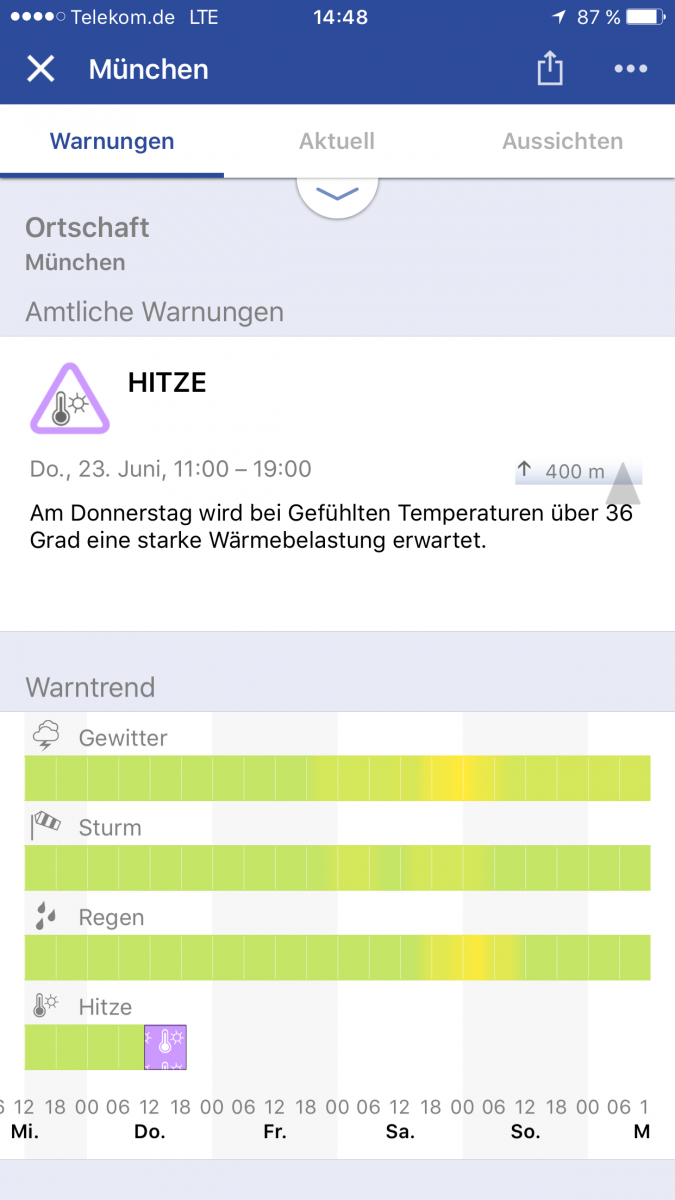Share the München weather warning
The height and width of the screenshot is (1200, 675).
click(550, 69)
